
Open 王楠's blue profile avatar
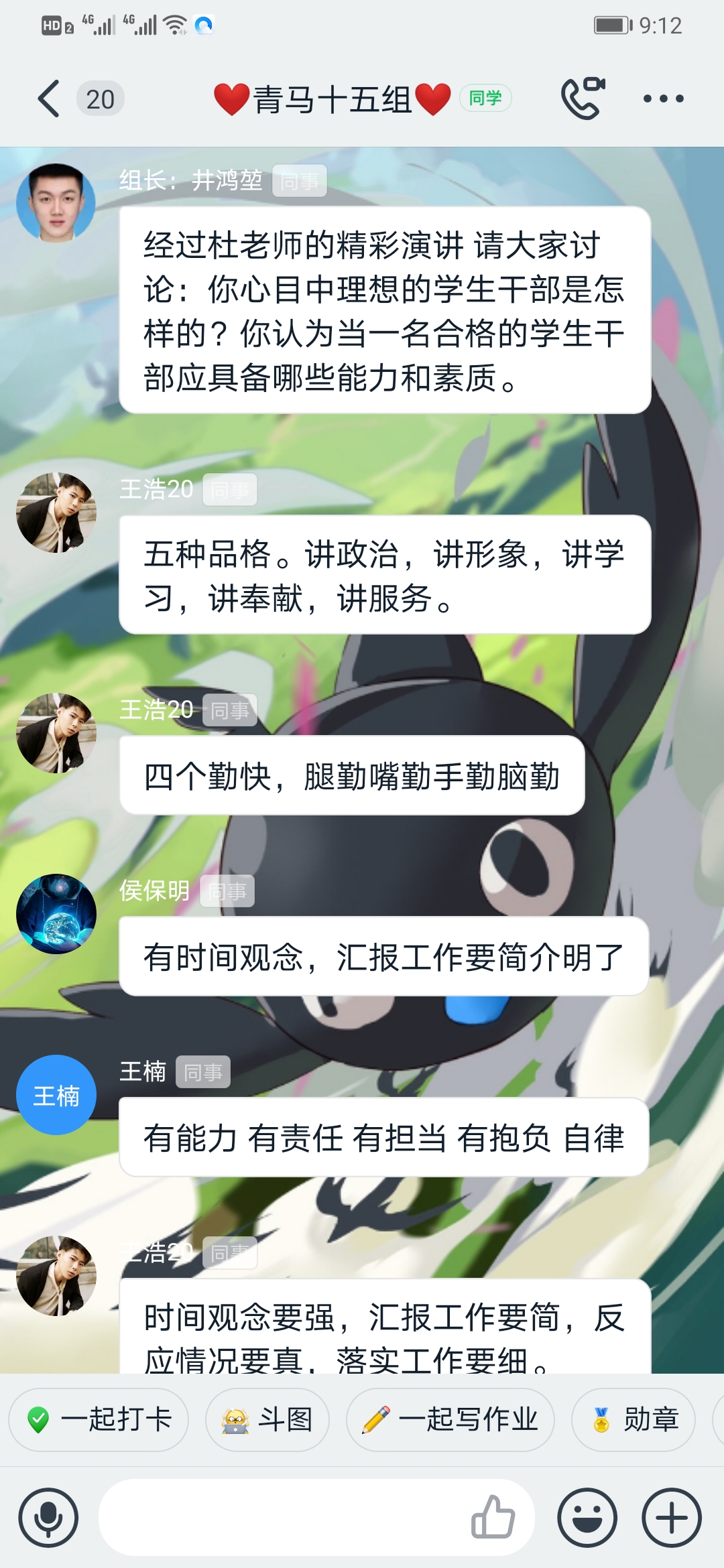pyautogui.click(x=56, y=1095)
